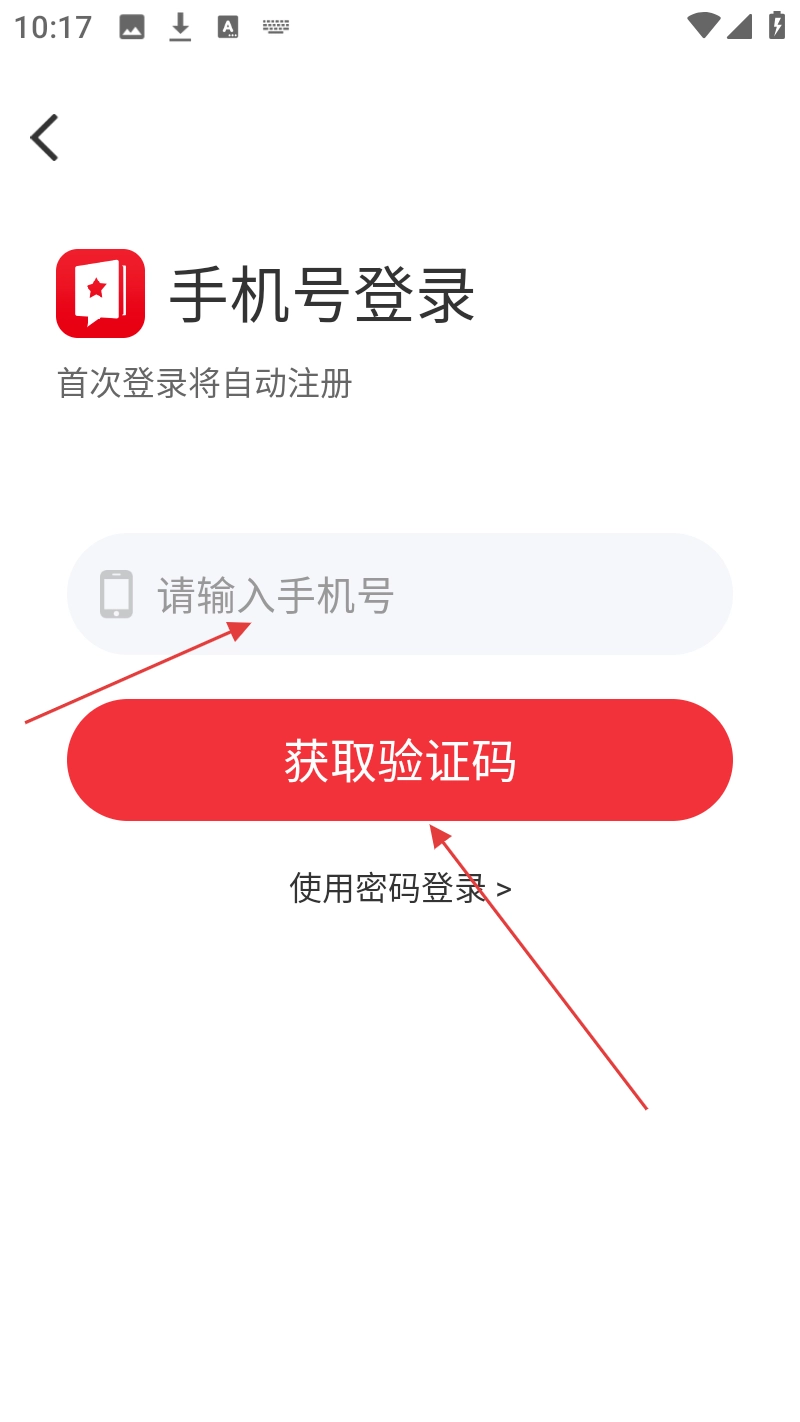Screen dimensions: 800x1422
Task: Go back using the top-left arrow
Action: tap(45, 138)
